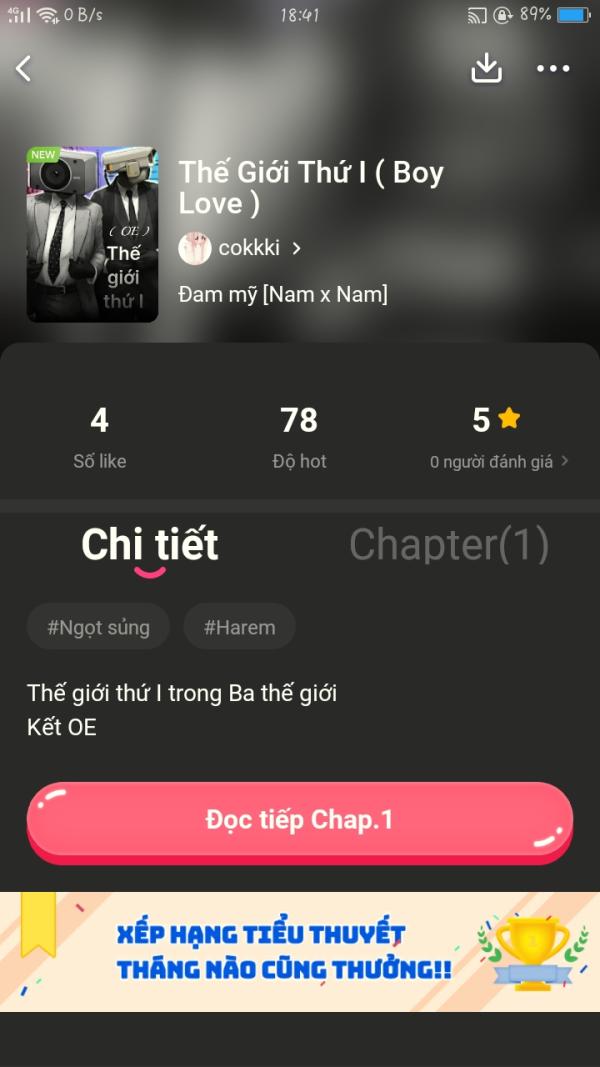View ratings via '0 người đánh giá'
Screen dimensions: 600x1067
pyautogui.click(x=499, y=462)
